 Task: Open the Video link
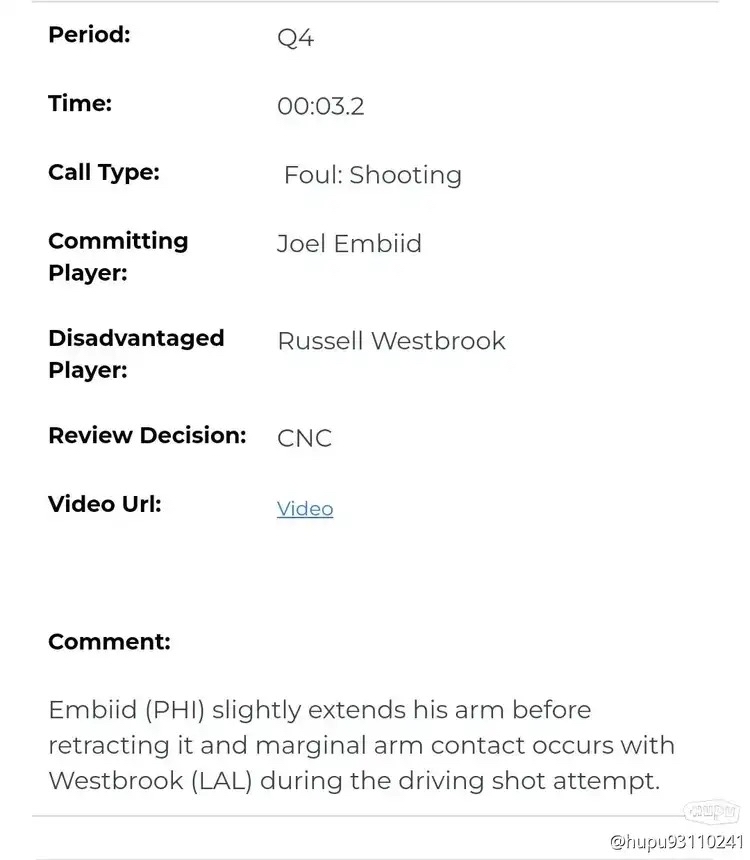pyautogui.click(x=305, y=508)
